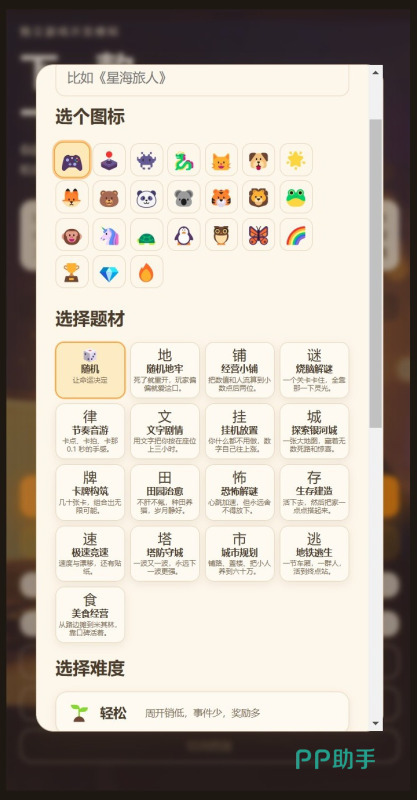The height and width of the screenshot is (800, 417).
Task: Pick the rainbow icon
Action: [296, 235]
